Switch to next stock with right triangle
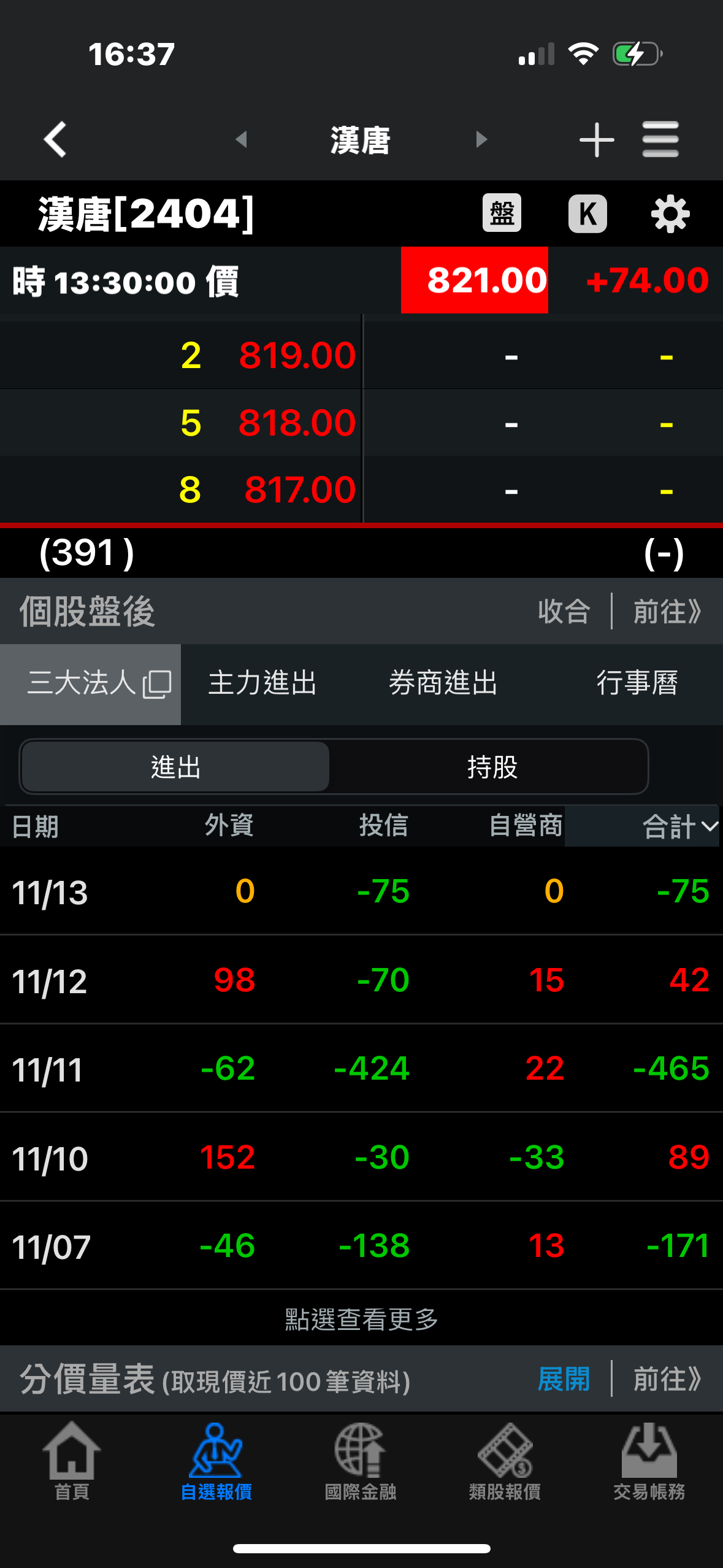 (x=481, y=139)
